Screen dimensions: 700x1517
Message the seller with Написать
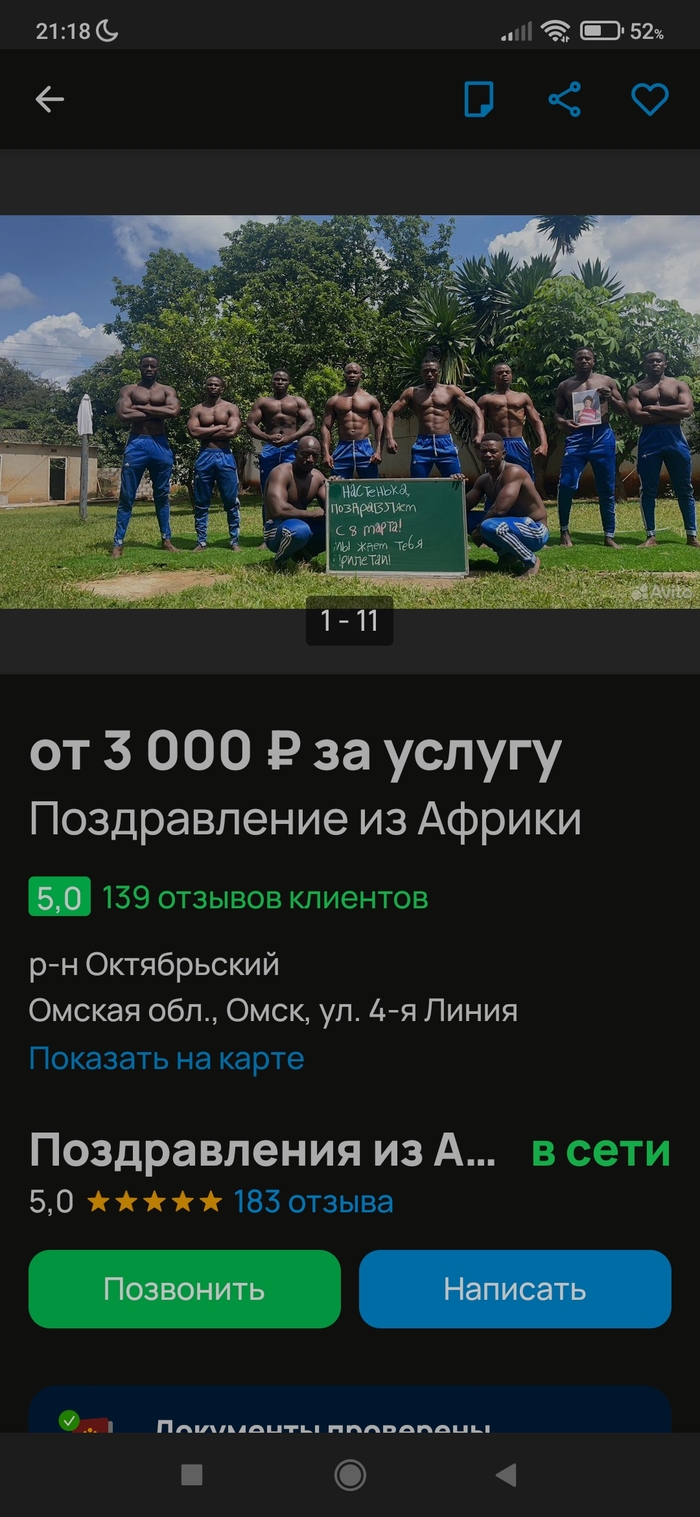514,1289
